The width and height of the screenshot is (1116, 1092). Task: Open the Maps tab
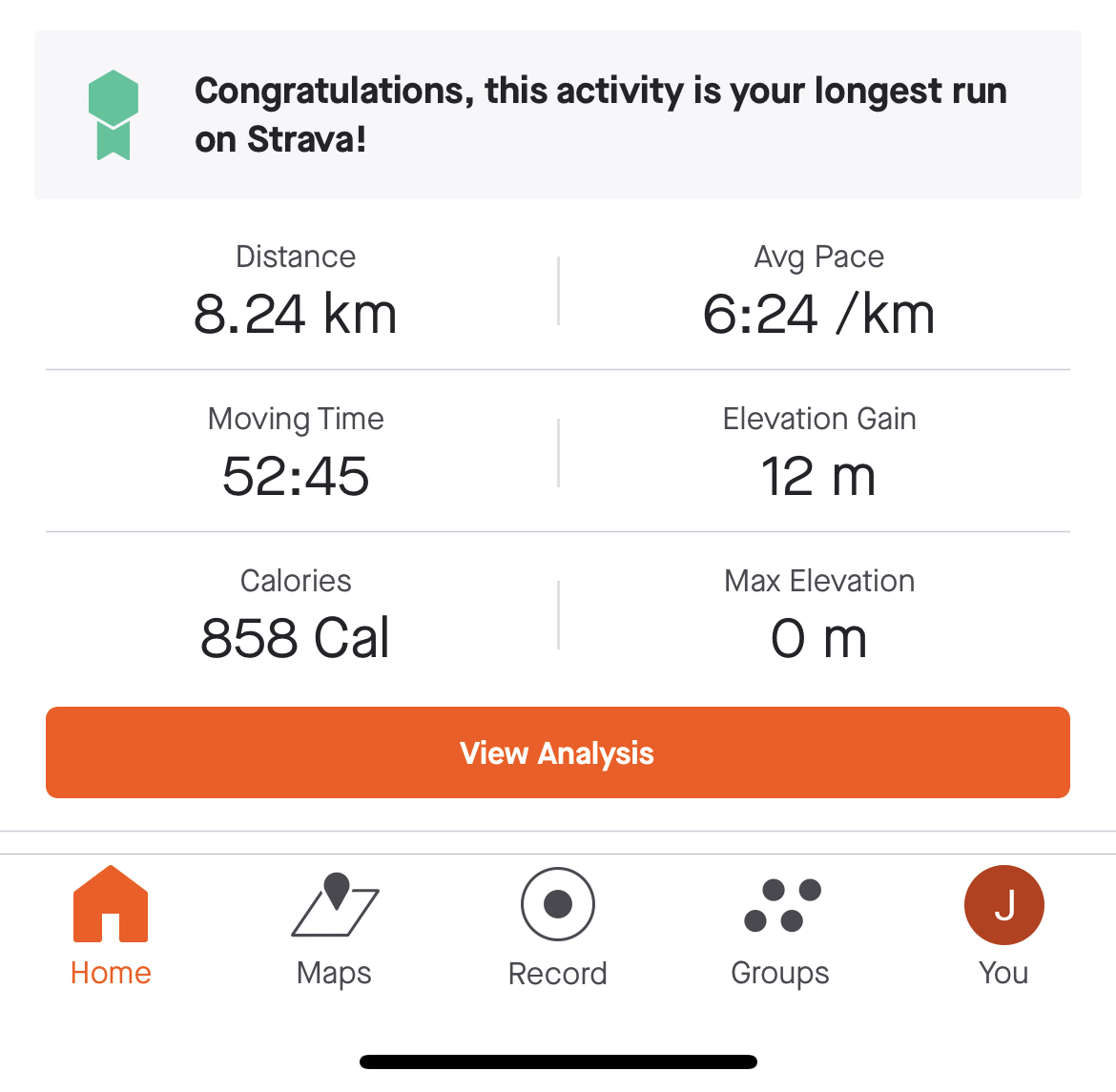pos(334,926)
